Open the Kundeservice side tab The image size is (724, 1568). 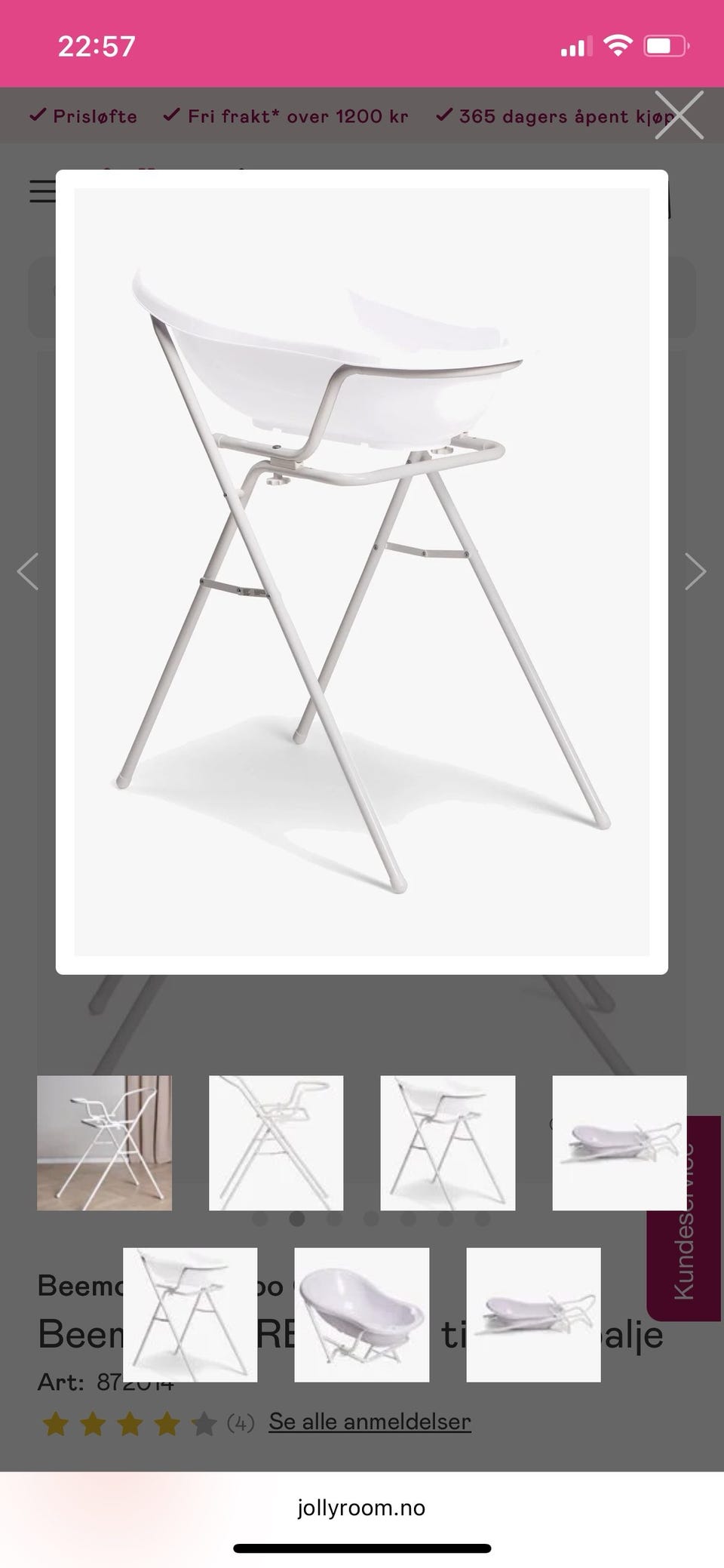(x=683, y=1237)
